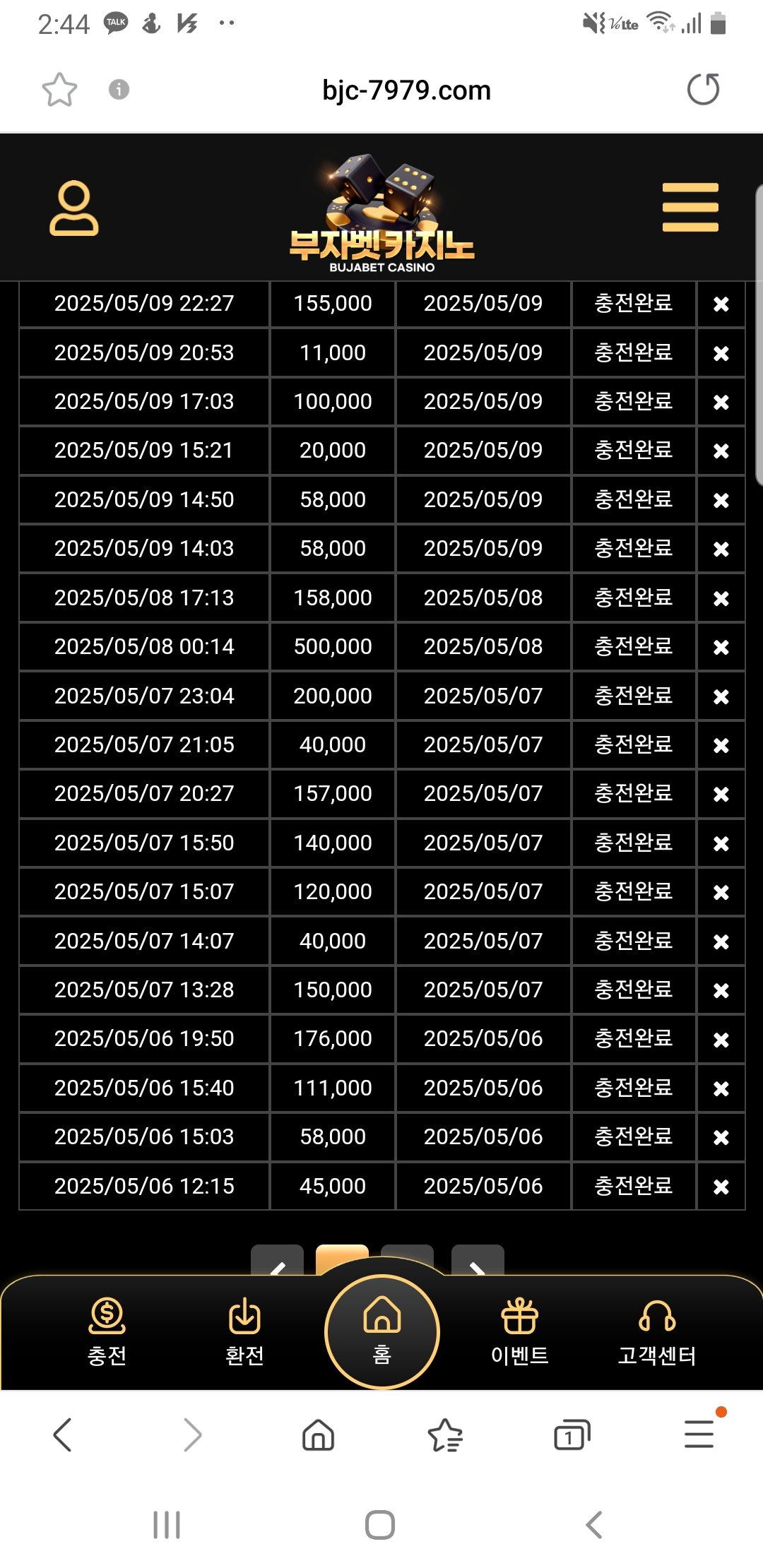
Task: Switch to the 환전 withdrawal tab
Action: (x=244, y=1331)
